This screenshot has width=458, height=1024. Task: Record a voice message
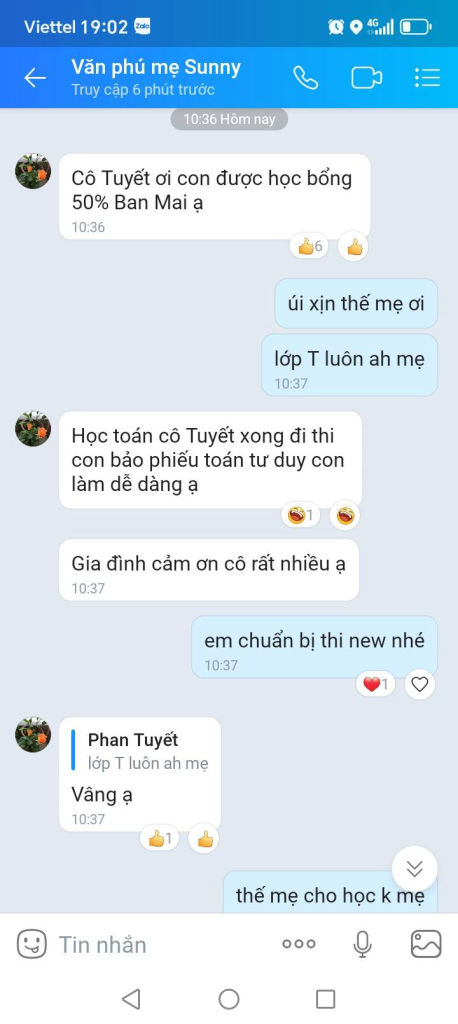click(363, 944)
